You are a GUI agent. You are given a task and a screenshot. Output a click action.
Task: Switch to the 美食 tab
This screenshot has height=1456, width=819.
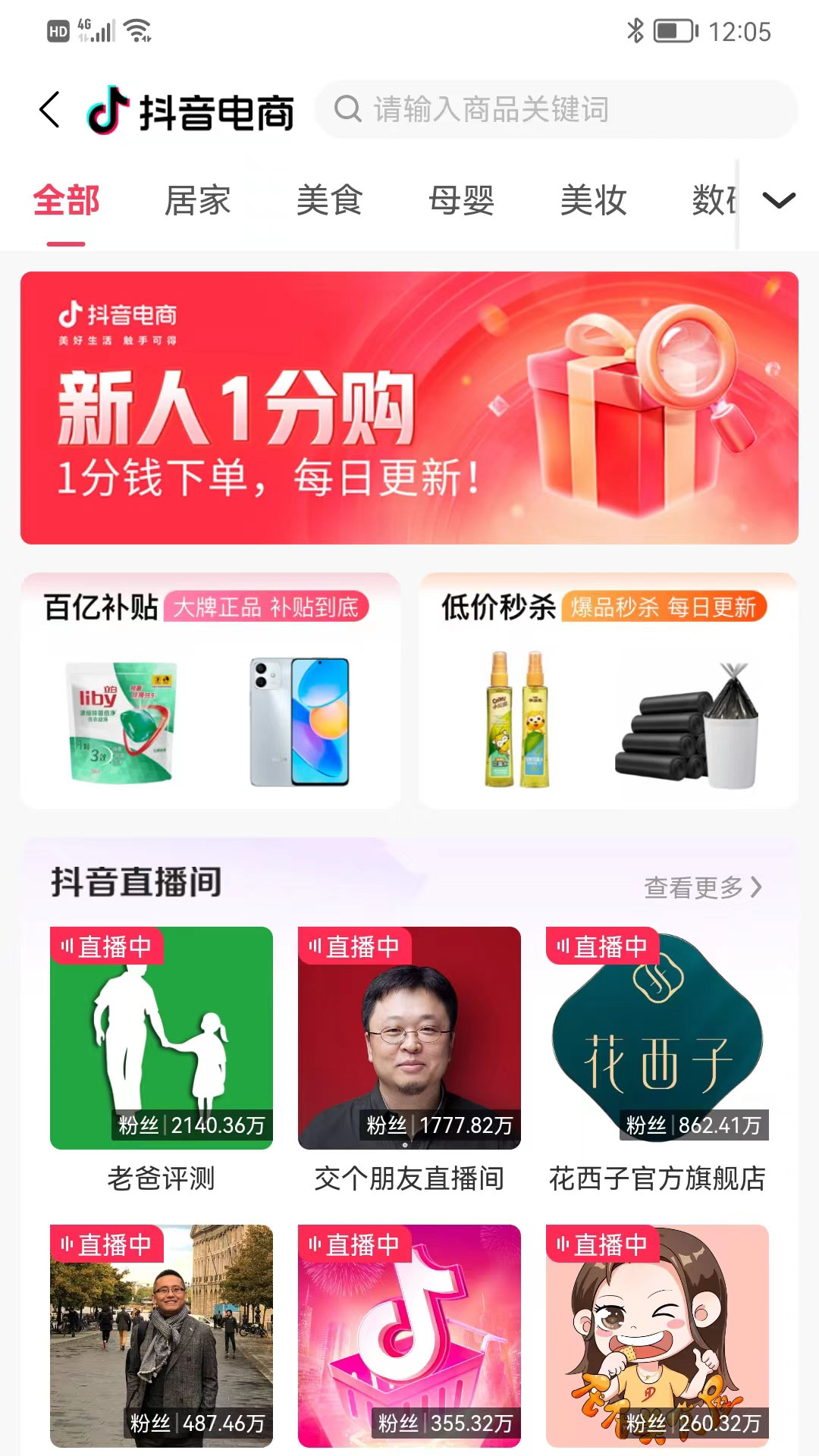coord(329,201)
